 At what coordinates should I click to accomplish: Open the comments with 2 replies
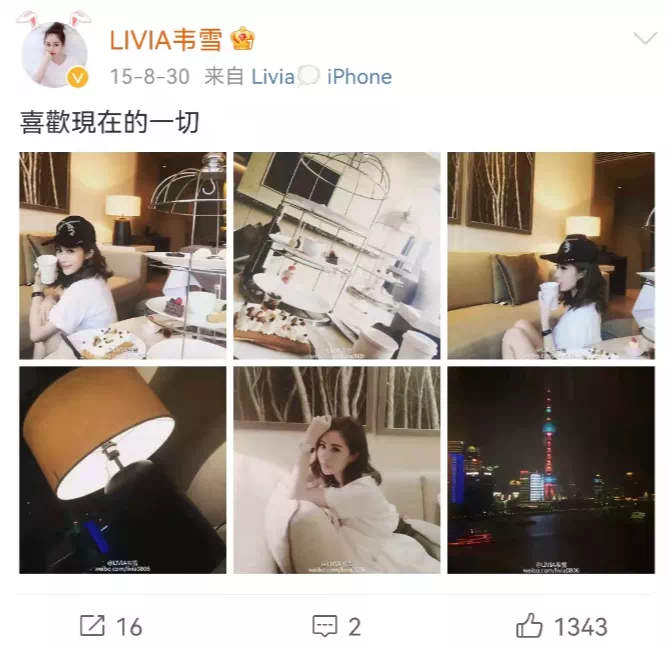click(x=335, y=626)
